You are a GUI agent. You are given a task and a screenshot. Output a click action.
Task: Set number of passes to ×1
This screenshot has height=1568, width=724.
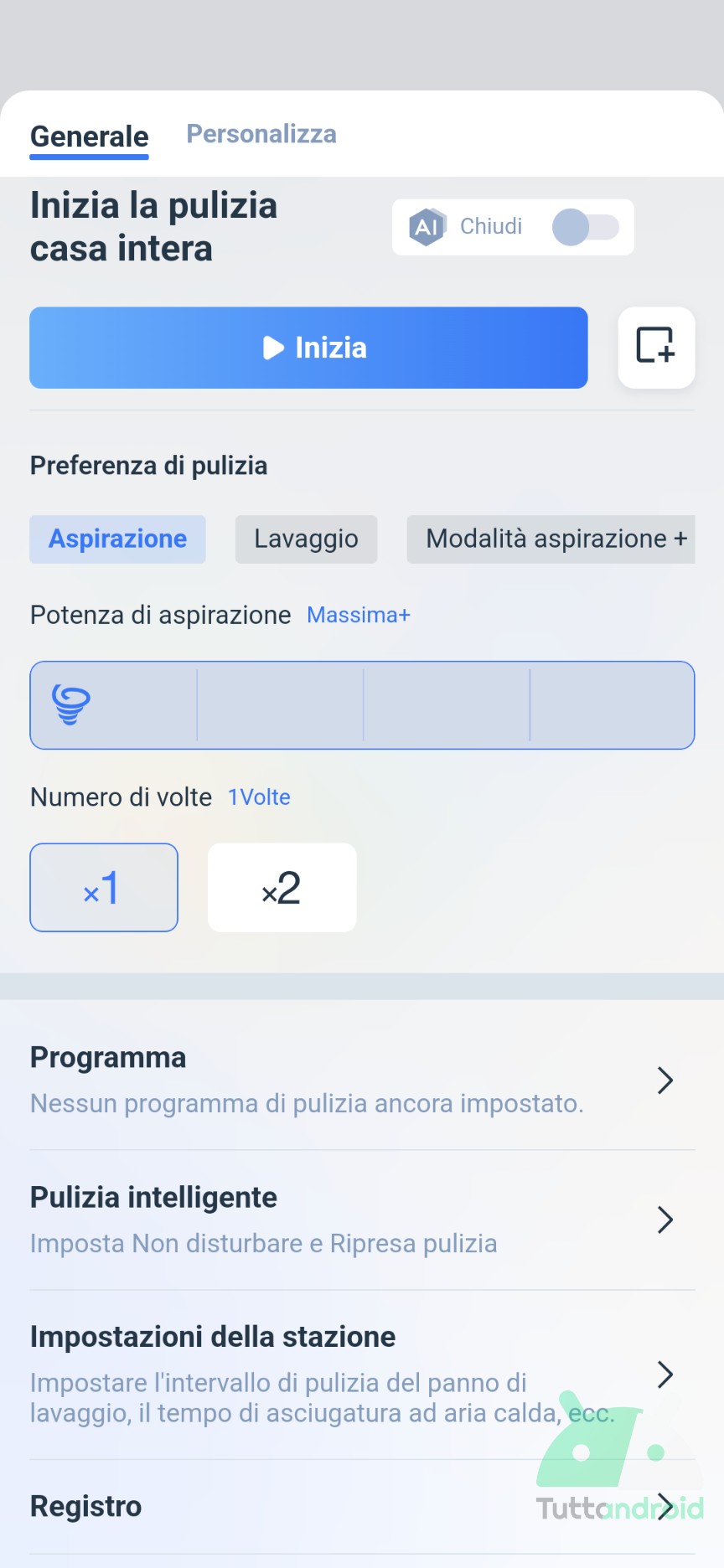pos(104,888)
